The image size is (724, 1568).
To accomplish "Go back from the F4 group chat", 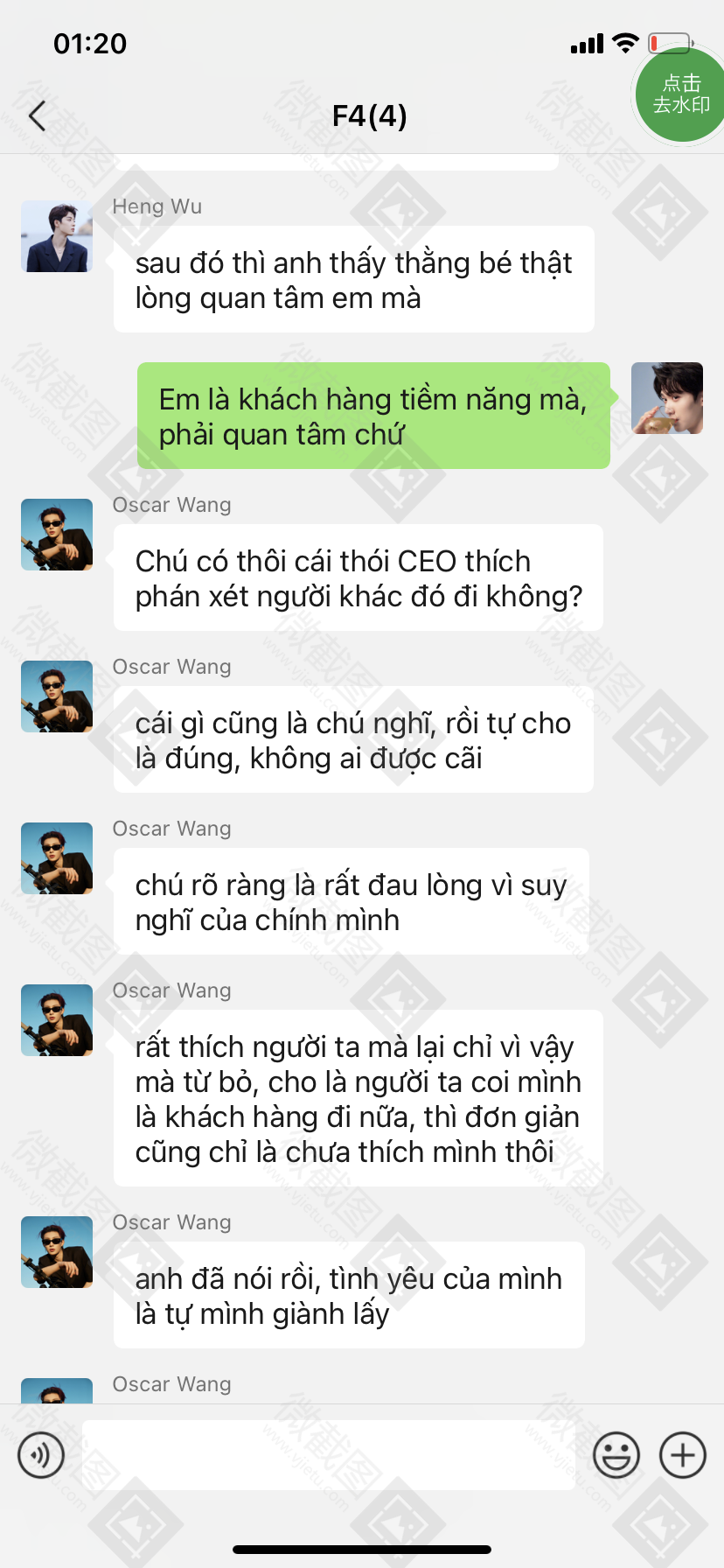I will pyautogui.click(x=37, y=115).
